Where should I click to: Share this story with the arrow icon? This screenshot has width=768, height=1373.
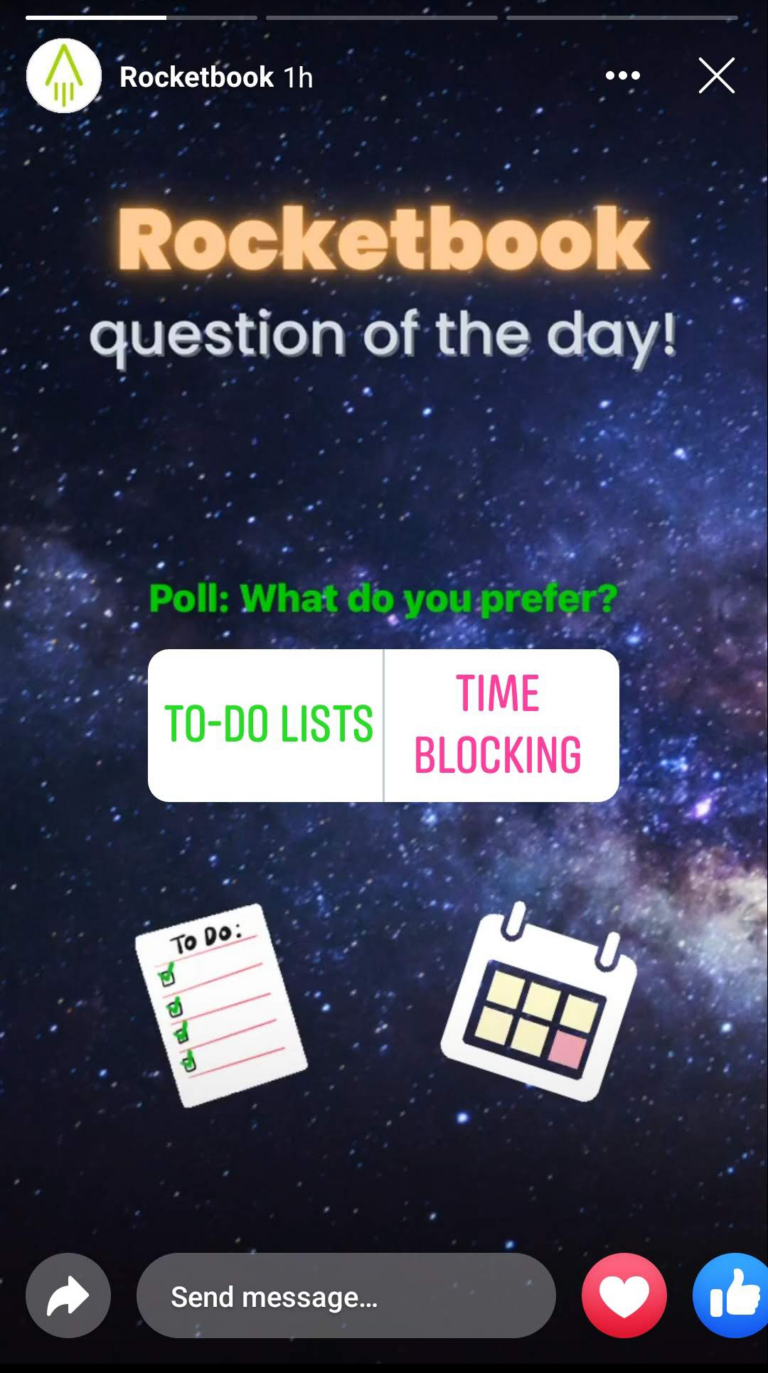click(x=68, y=1296)
